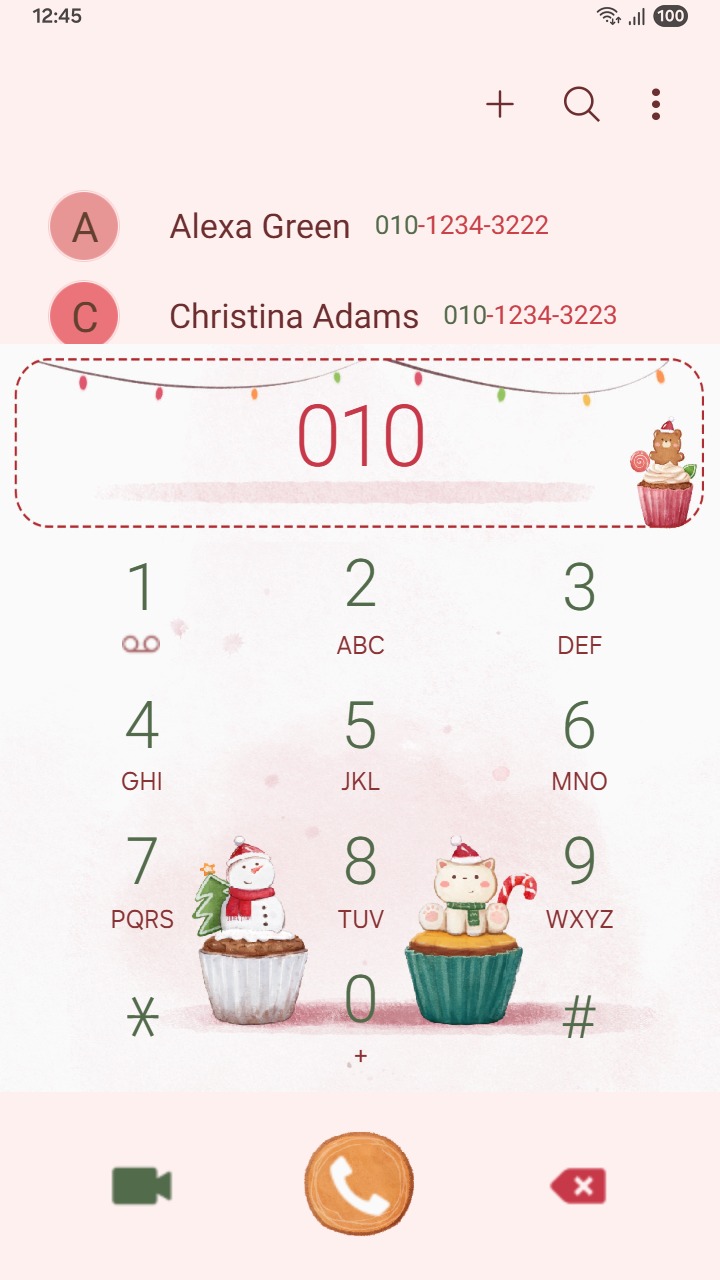Call the number 010-1234-3223
The height and width of the screenshot is (1280, 720).
point(533,315)
